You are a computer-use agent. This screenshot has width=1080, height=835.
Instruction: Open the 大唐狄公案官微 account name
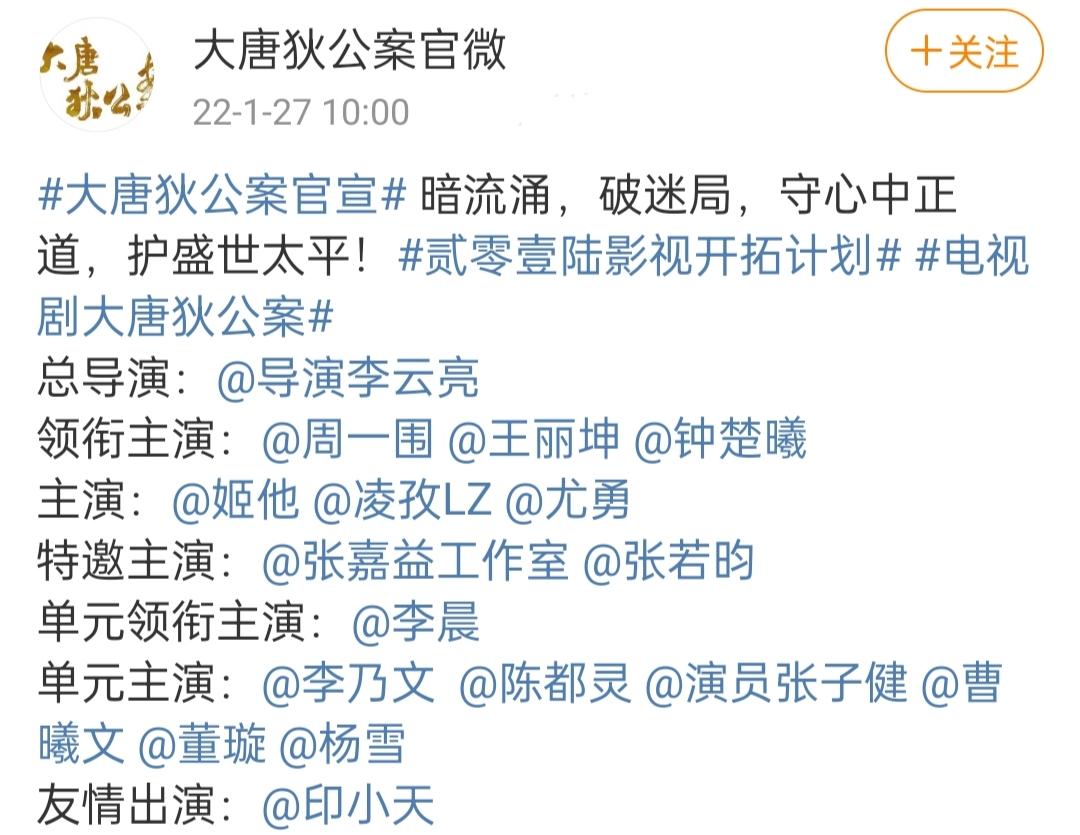[350, 48]
